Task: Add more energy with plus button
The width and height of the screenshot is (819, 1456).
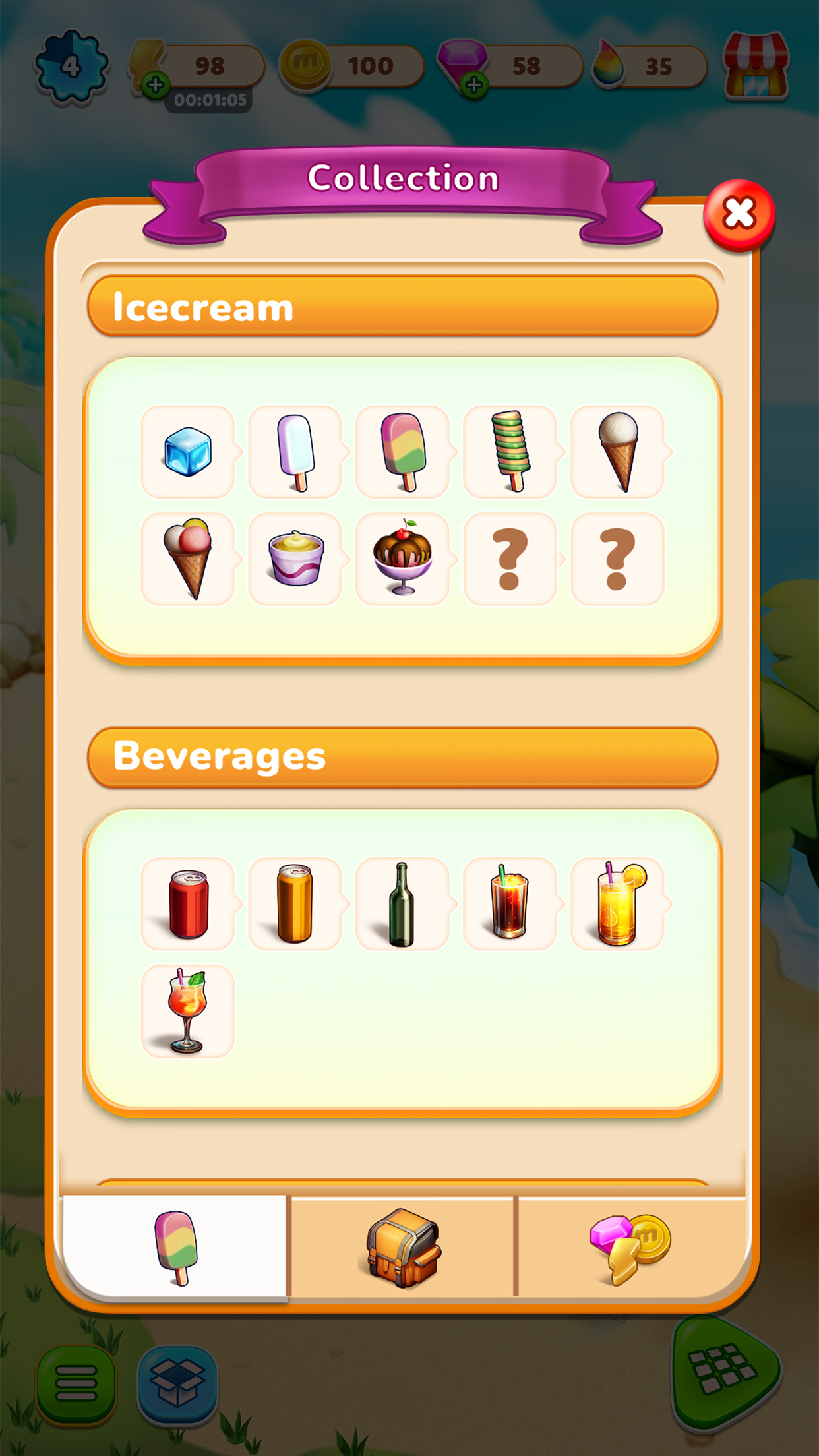Action: tap(156, 85)
